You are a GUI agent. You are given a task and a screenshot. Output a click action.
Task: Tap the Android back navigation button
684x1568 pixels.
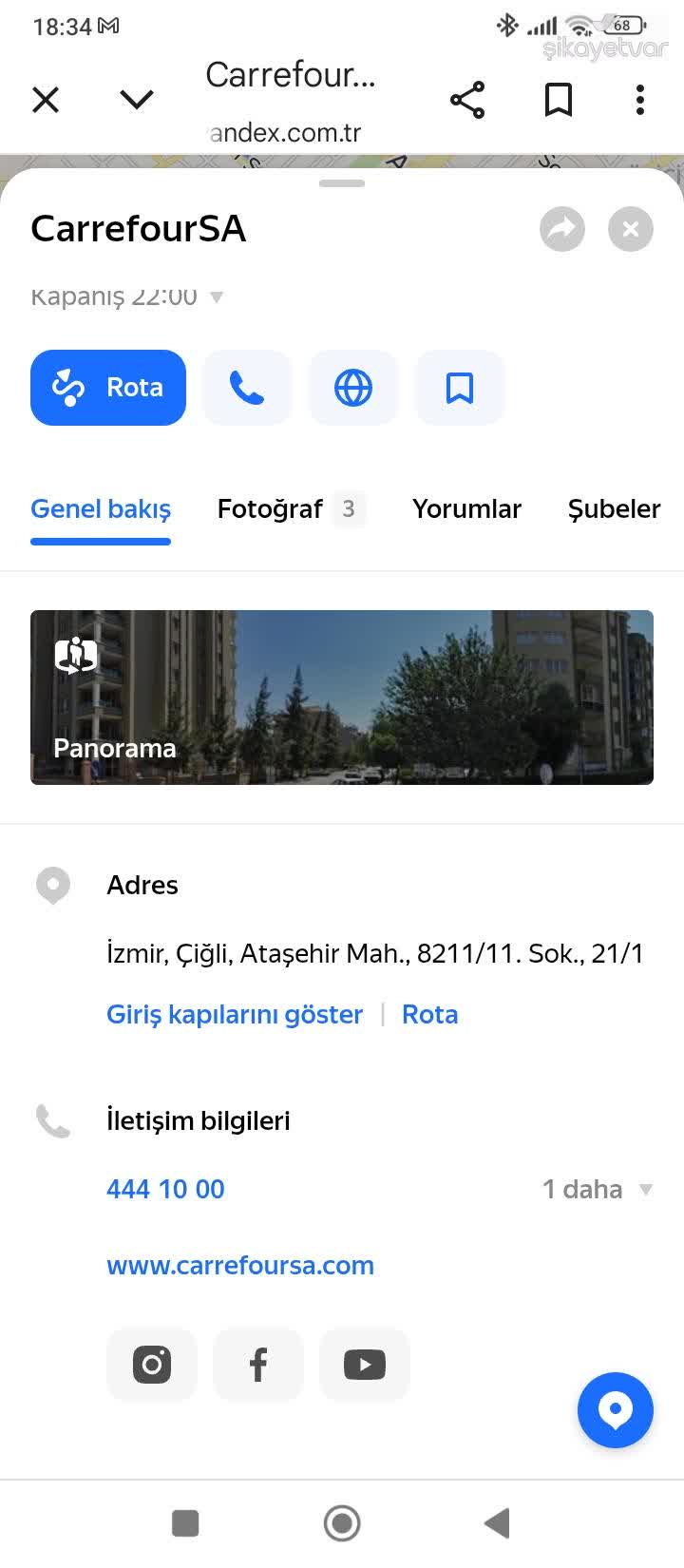496,1522
